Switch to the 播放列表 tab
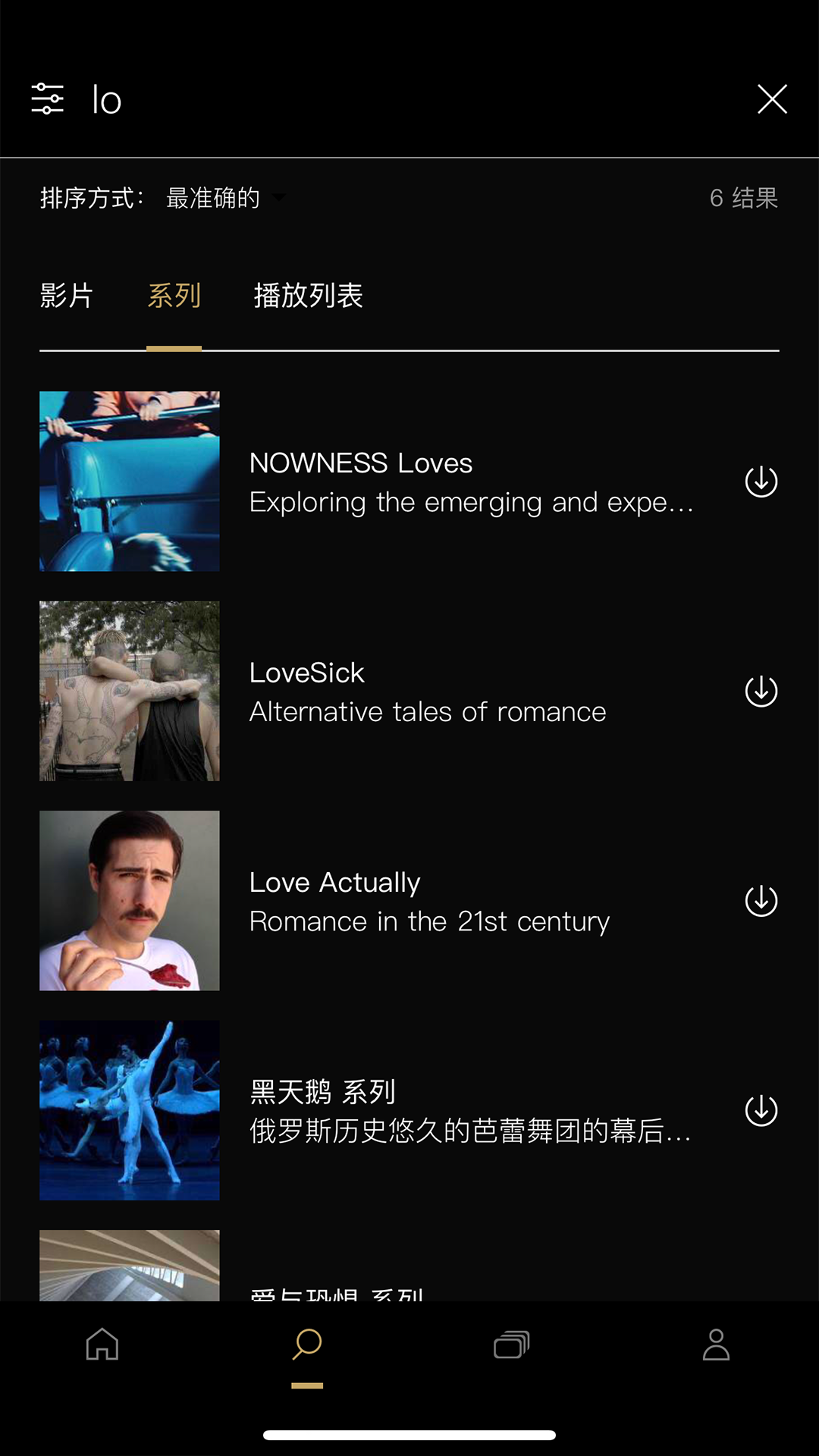This screenshot has height=1456, width=819. tap(308, 297)
